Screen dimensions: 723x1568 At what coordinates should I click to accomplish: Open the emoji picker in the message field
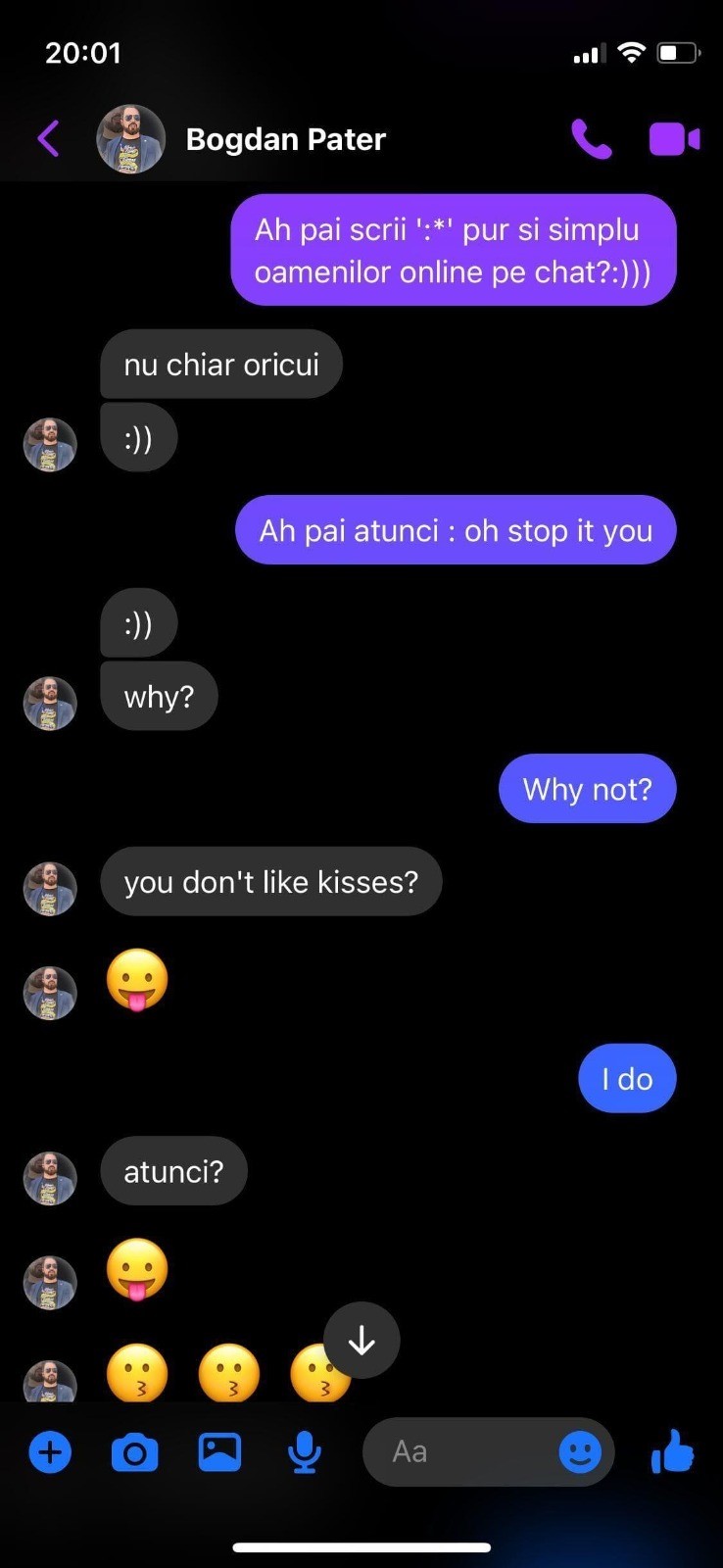(x=580, y=1451)
